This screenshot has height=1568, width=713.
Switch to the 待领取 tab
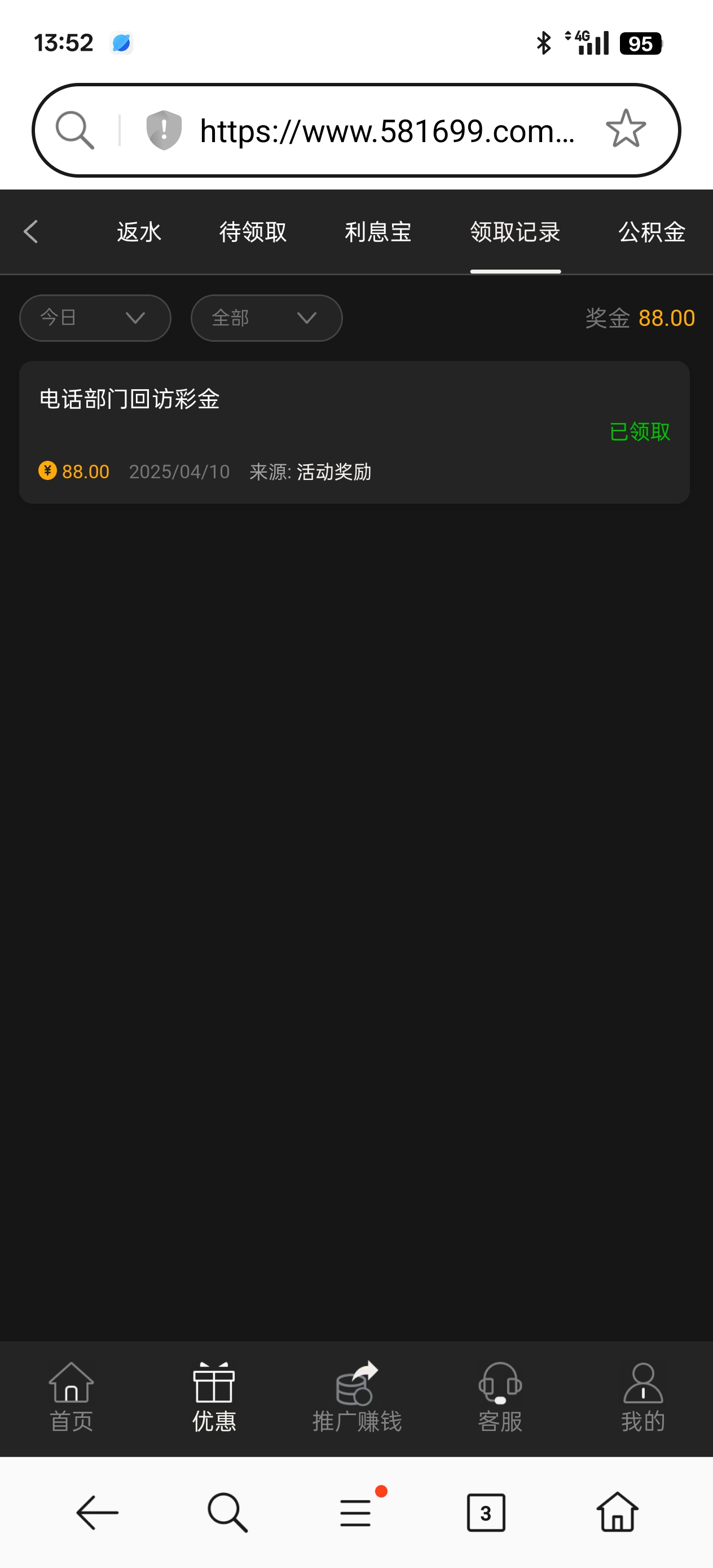tap(253, 231)
